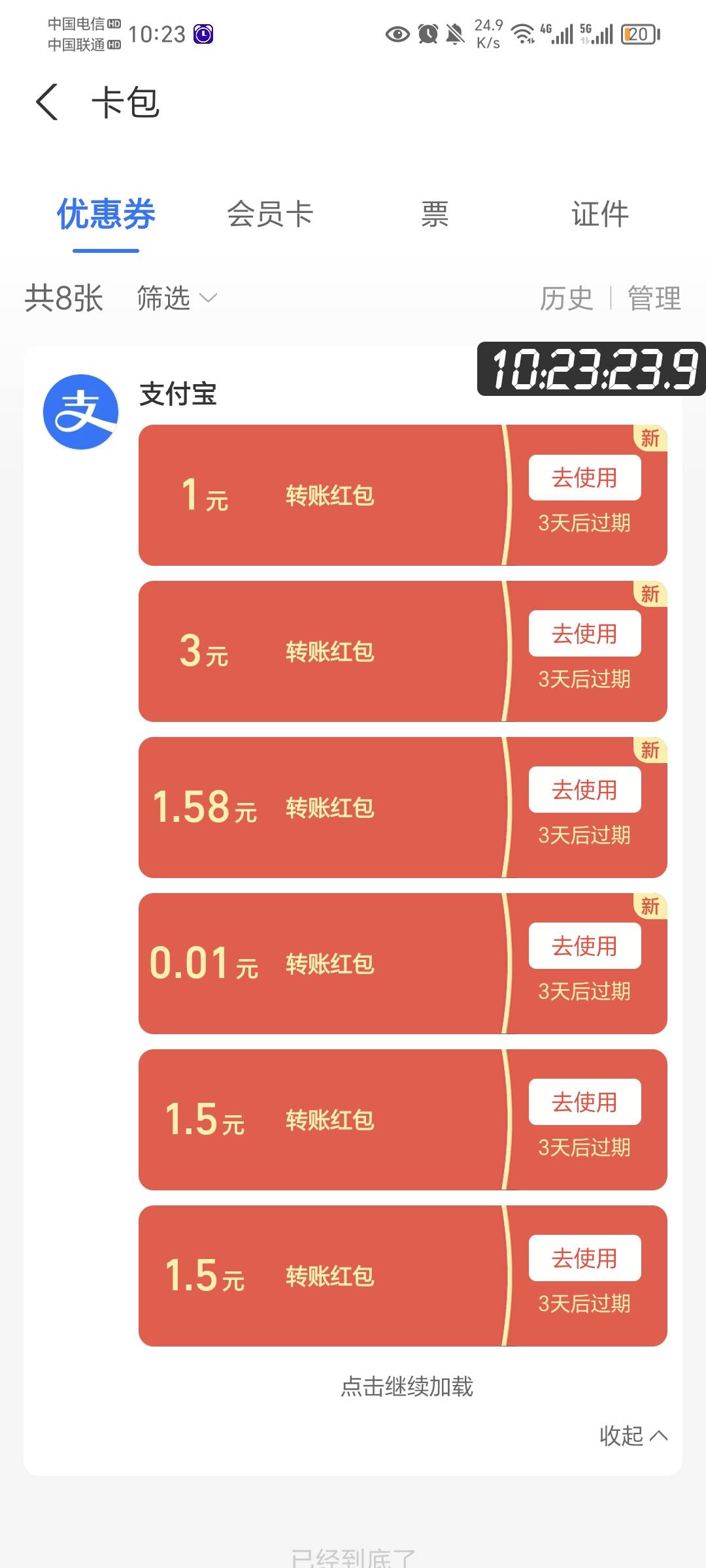Collapse the list with 收起
The width and height of the screenshot is (706, 1568).
click(633, 1435)
